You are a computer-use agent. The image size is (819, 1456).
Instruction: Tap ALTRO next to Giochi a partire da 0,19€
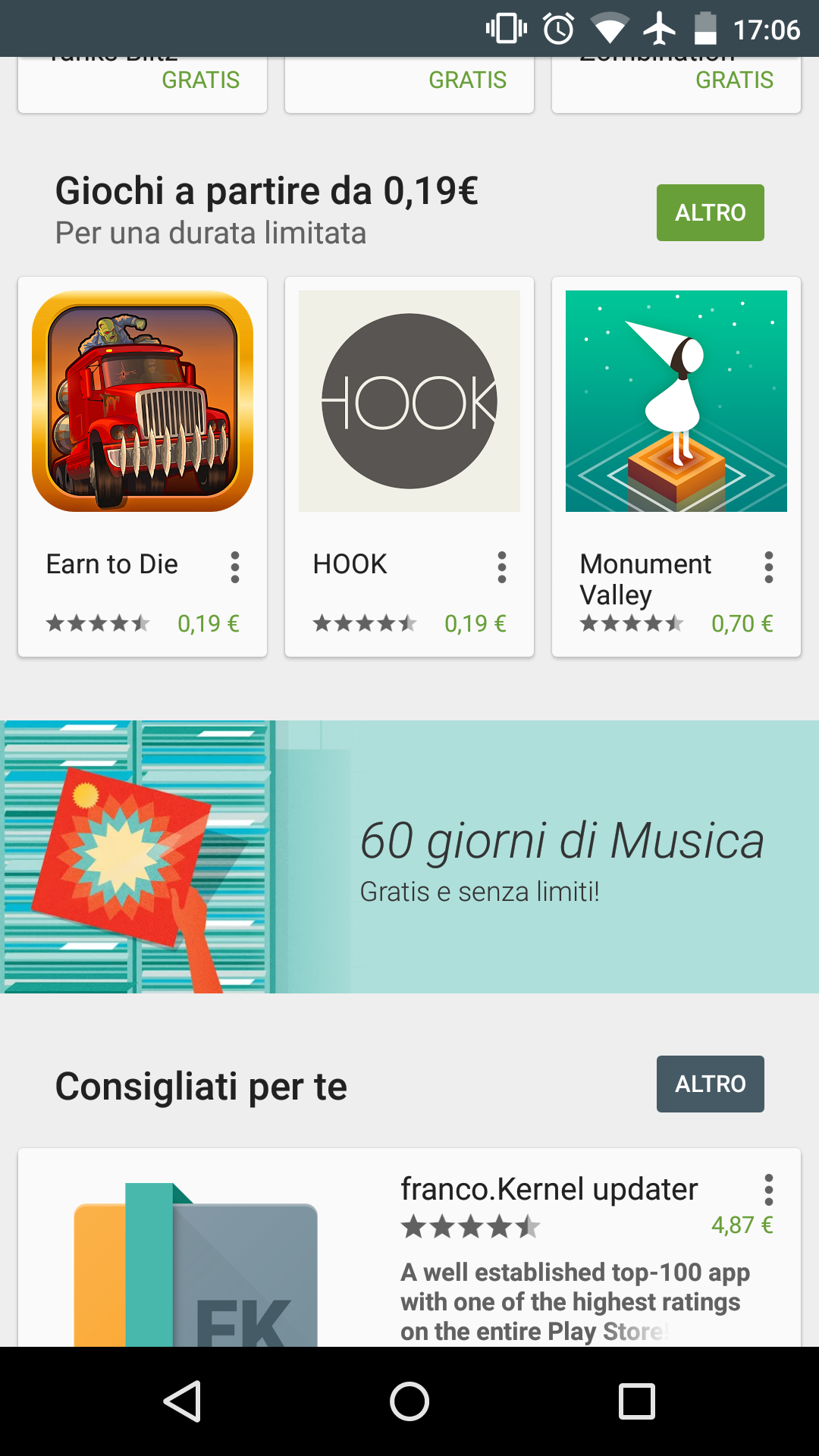point(710,212)
